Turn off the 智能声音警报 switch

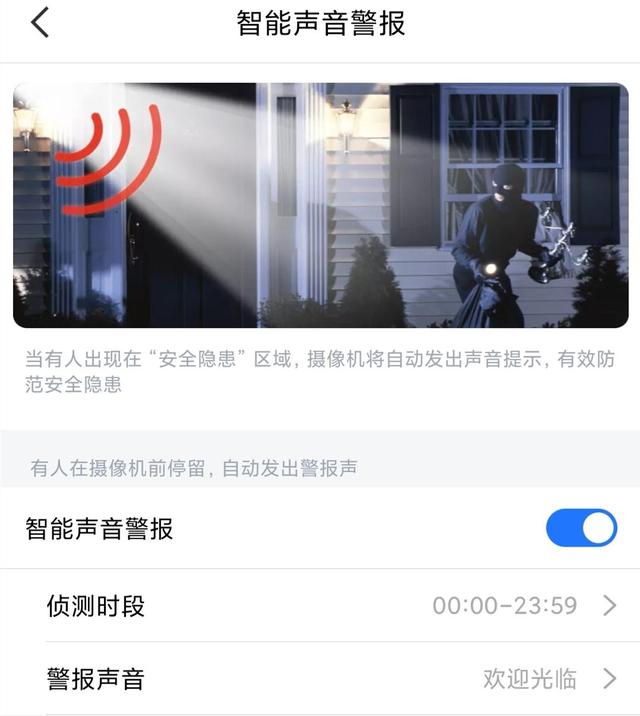pyautogui.click(x=580, y=528)
